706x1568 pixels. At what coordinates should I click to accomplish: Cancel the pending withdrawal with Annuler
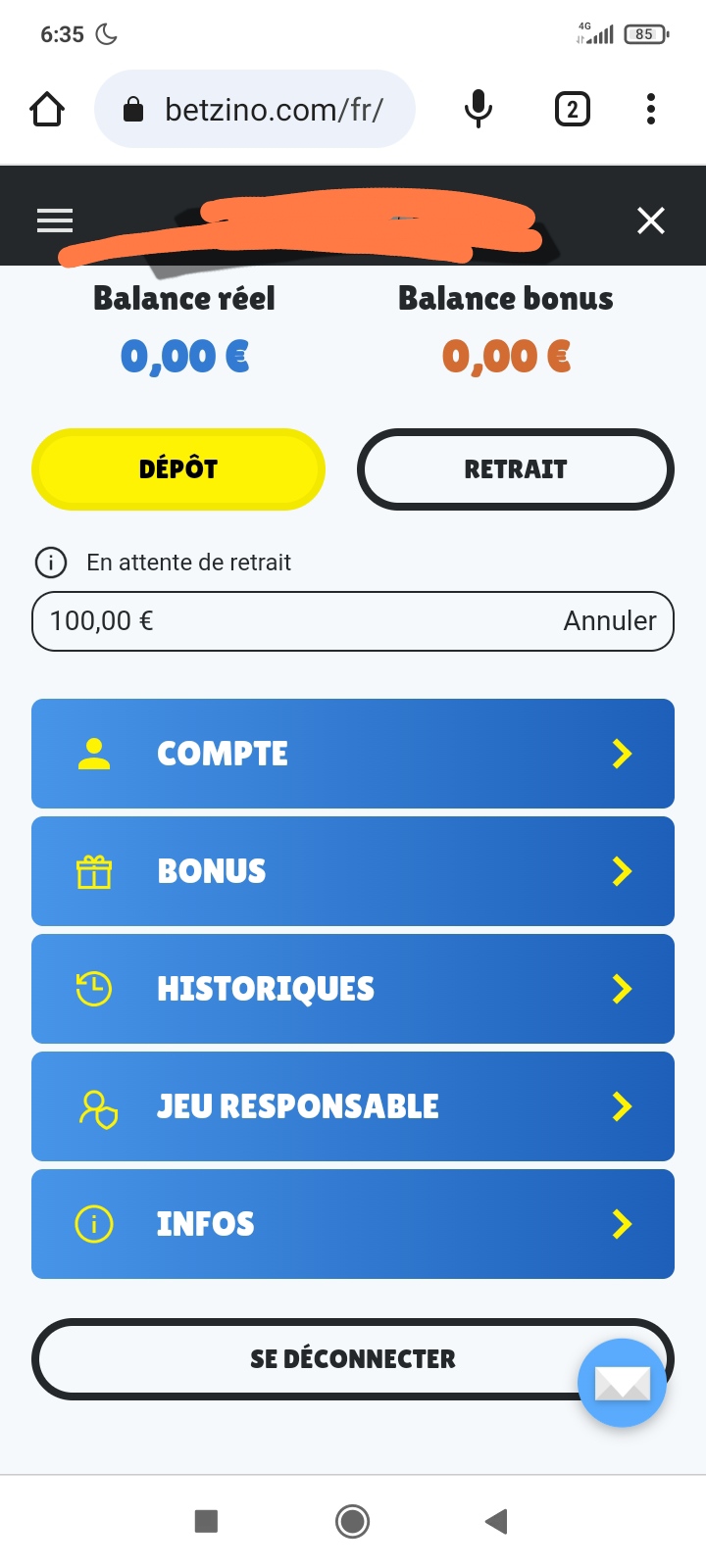tap(609, 621)
